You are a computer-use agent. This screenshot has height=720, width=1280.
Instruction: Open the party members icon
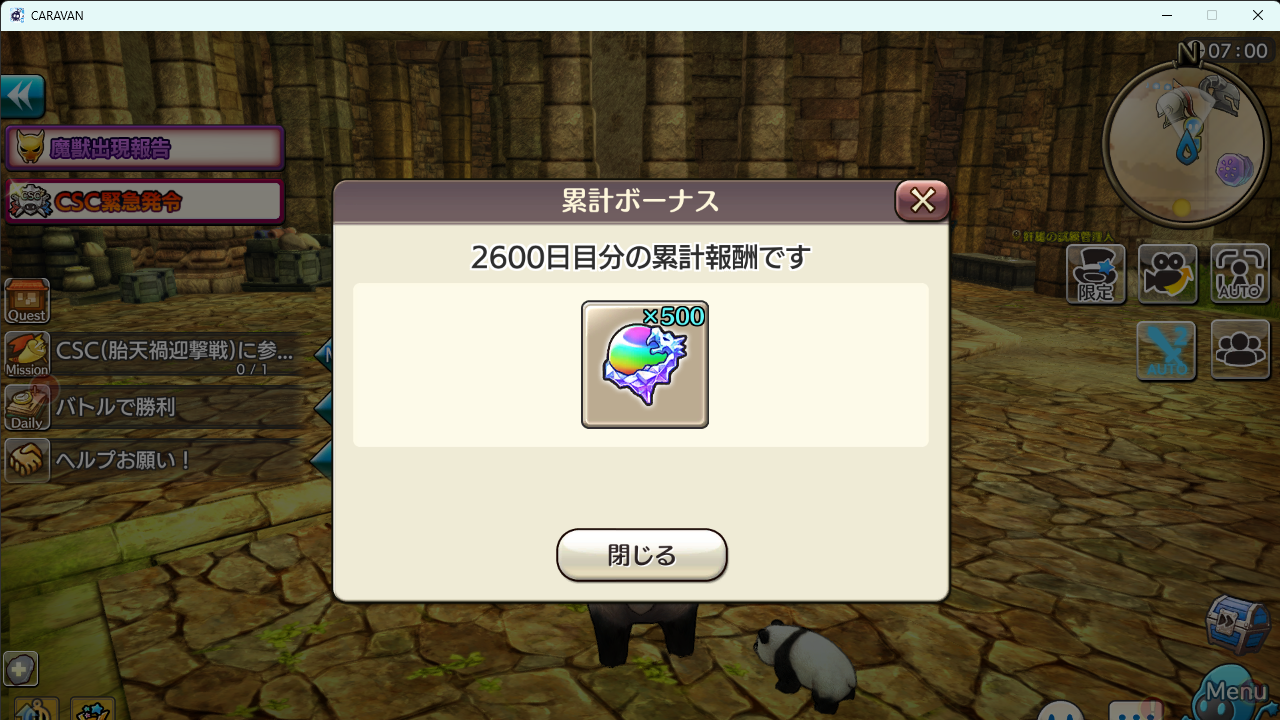1240,350
